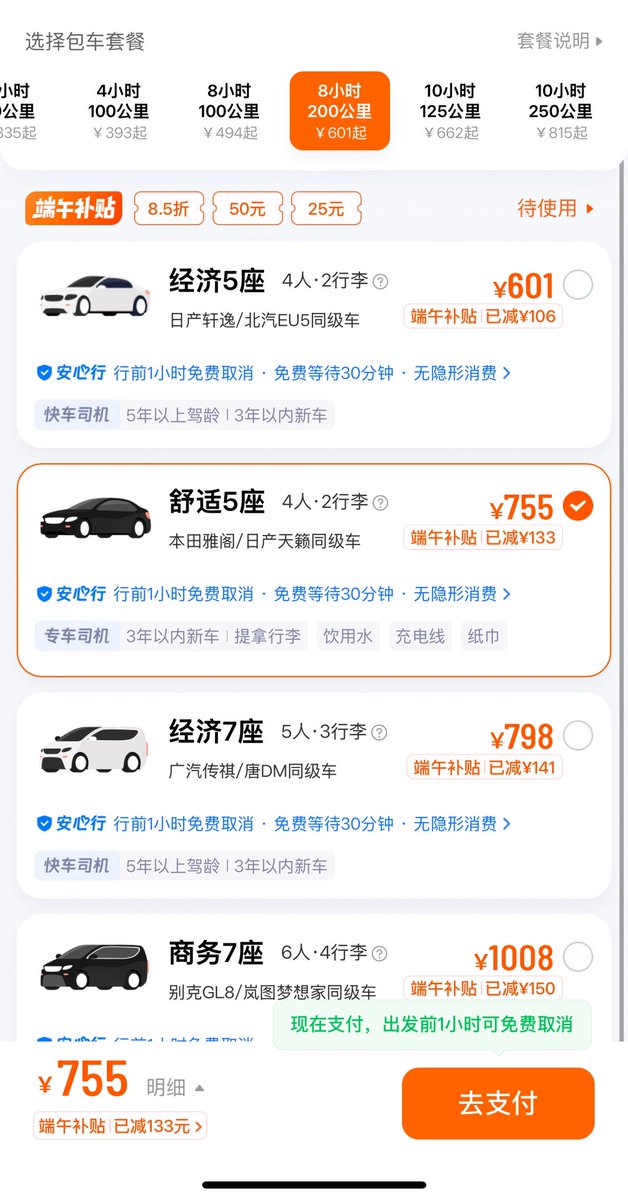
Task: Open 套餐说明 package details
Action: click(560, 41)
